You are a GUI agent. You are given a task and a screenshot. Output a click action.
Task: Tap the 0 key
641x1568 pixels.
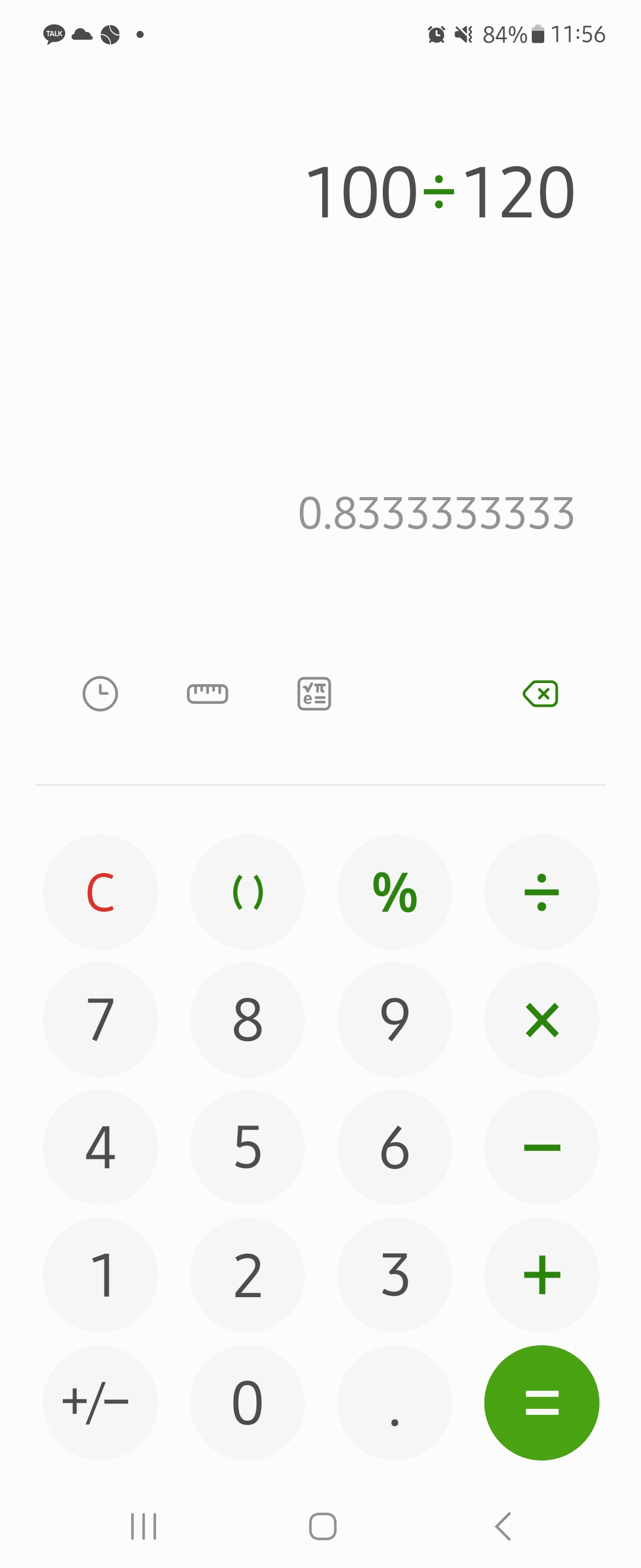pos(247,1402)
